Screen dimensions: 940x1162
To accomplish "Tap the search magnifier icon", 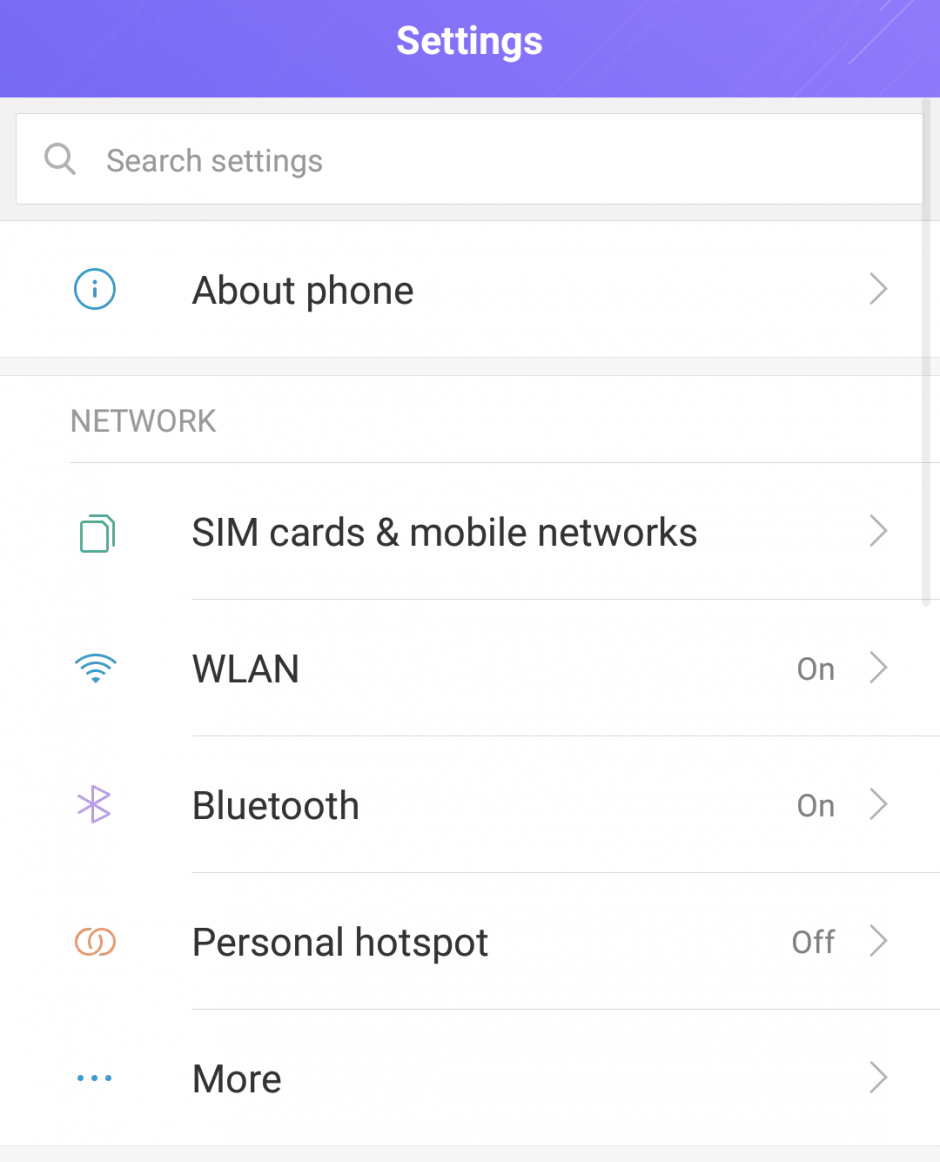I will tap(59, 159).
